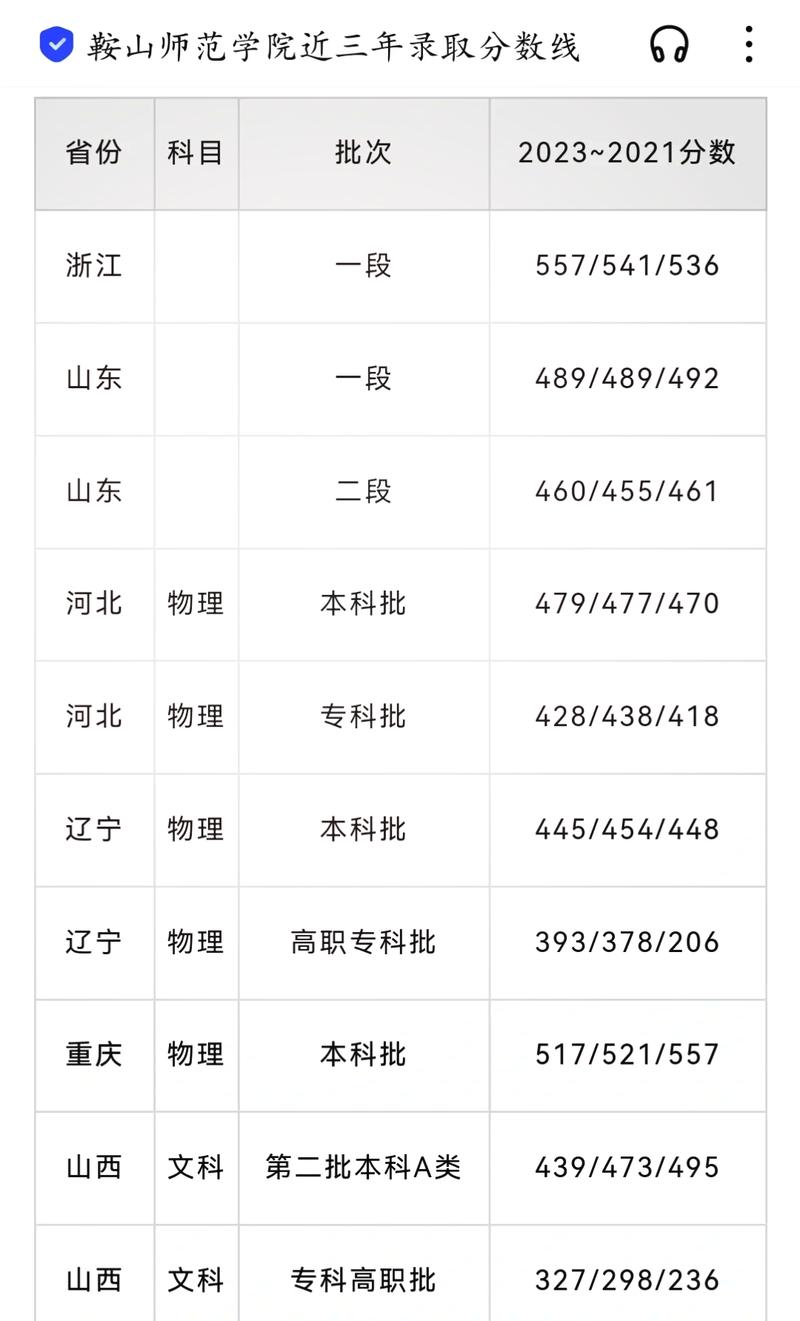This screenshot has height=1321, width=800.
Task: Select the 科目 column header
Action: (x=196, y=153)
